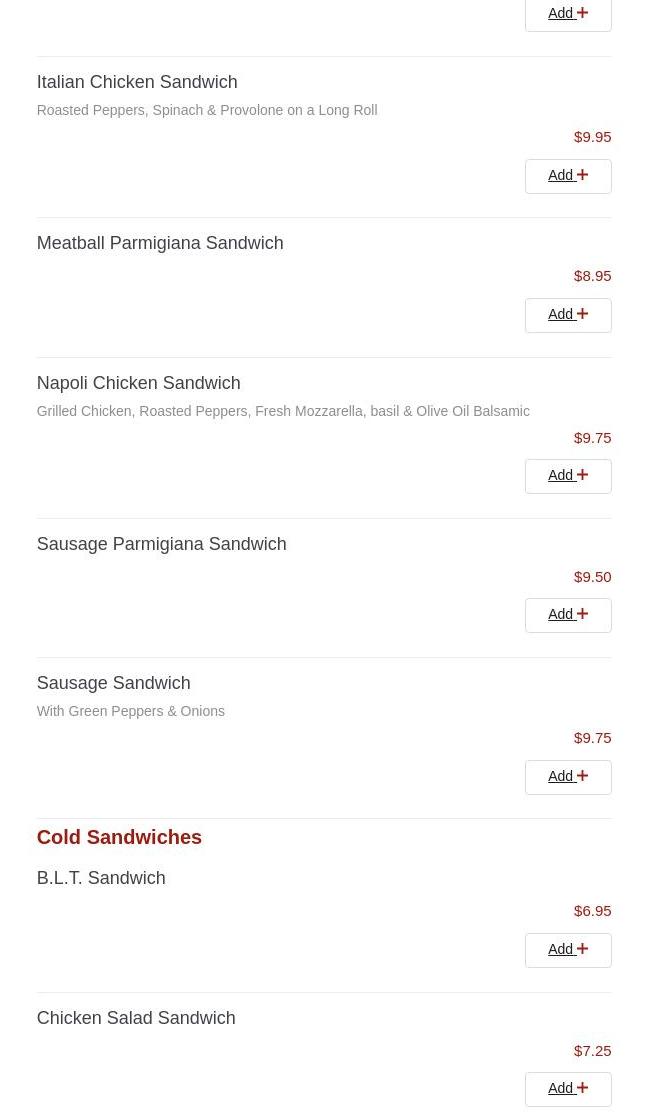Add Meatball Parmigiana Sandwich to order
This screenshot has width=650, height=1114.
[x=567, y=315]
